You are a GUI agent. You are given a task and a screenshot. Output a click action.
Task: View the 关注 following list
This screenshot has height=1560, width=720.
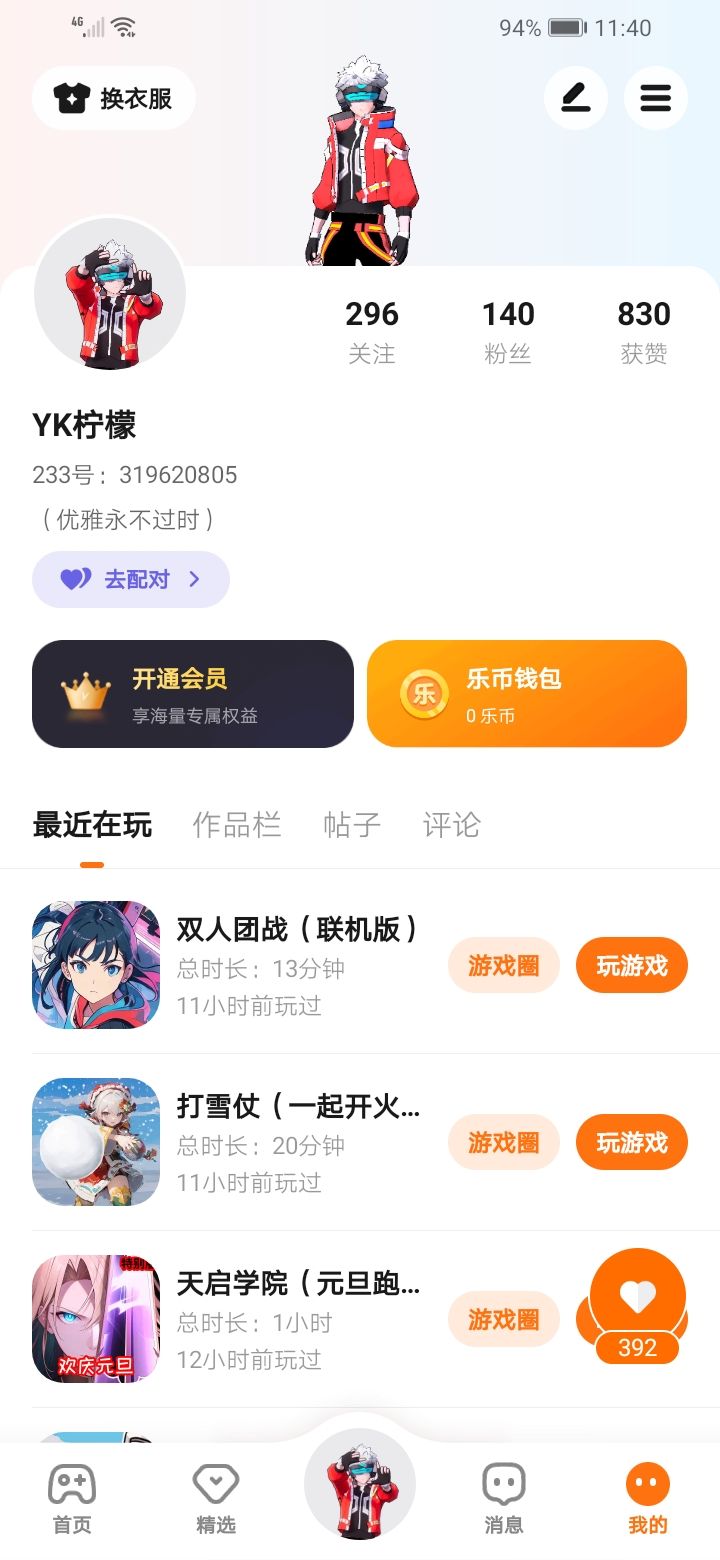click(x=372, y=330)
